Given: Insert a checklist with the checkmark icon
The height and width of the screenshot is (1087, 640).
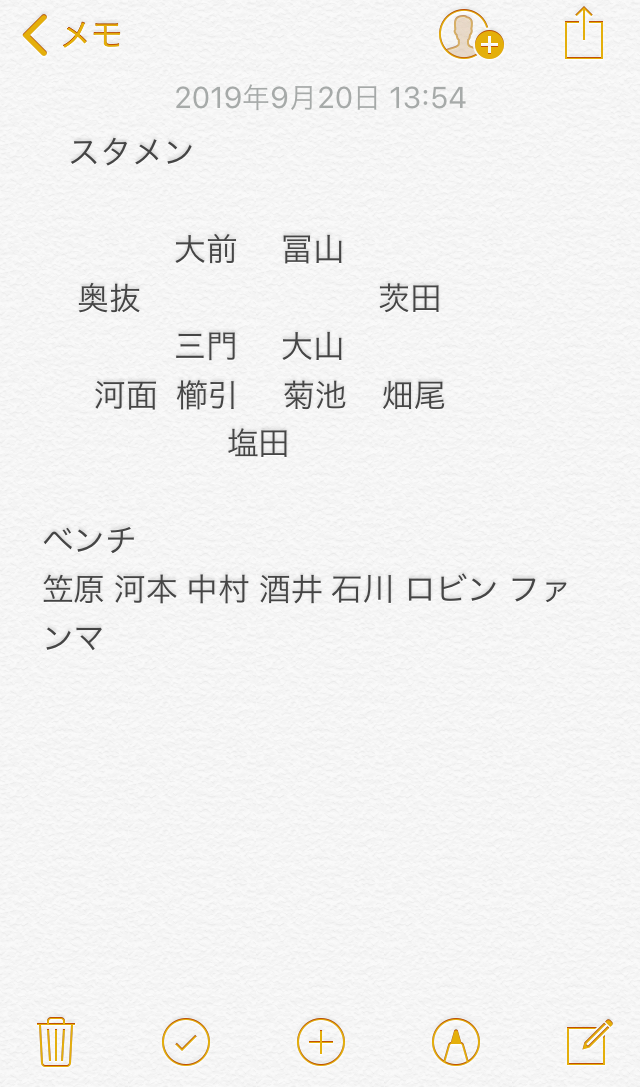Looking at the screenshot, I should [x=186, y=1042].
